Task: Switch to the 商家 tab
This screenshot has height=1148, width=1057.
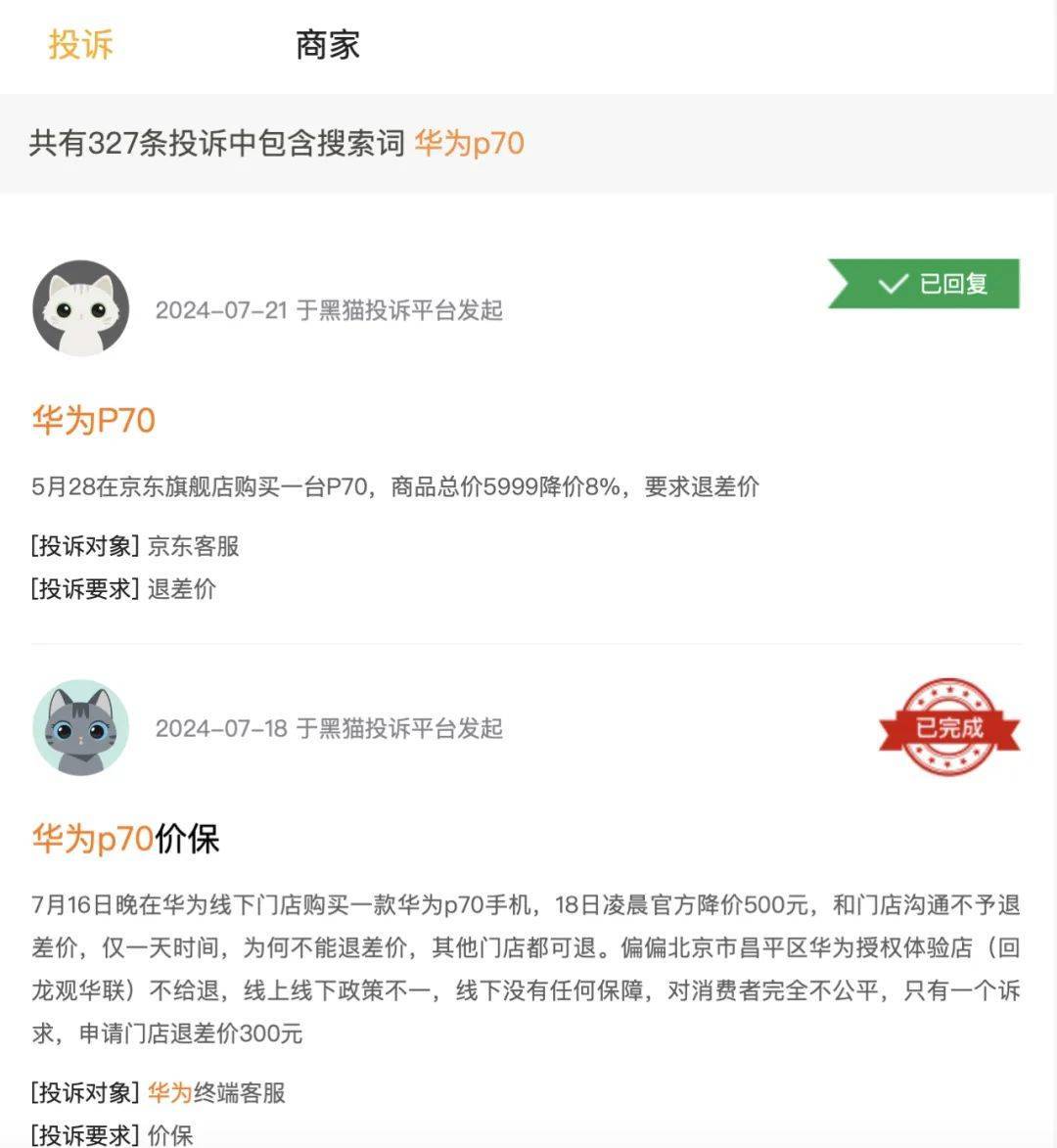Action: click(x=328, y=45)
